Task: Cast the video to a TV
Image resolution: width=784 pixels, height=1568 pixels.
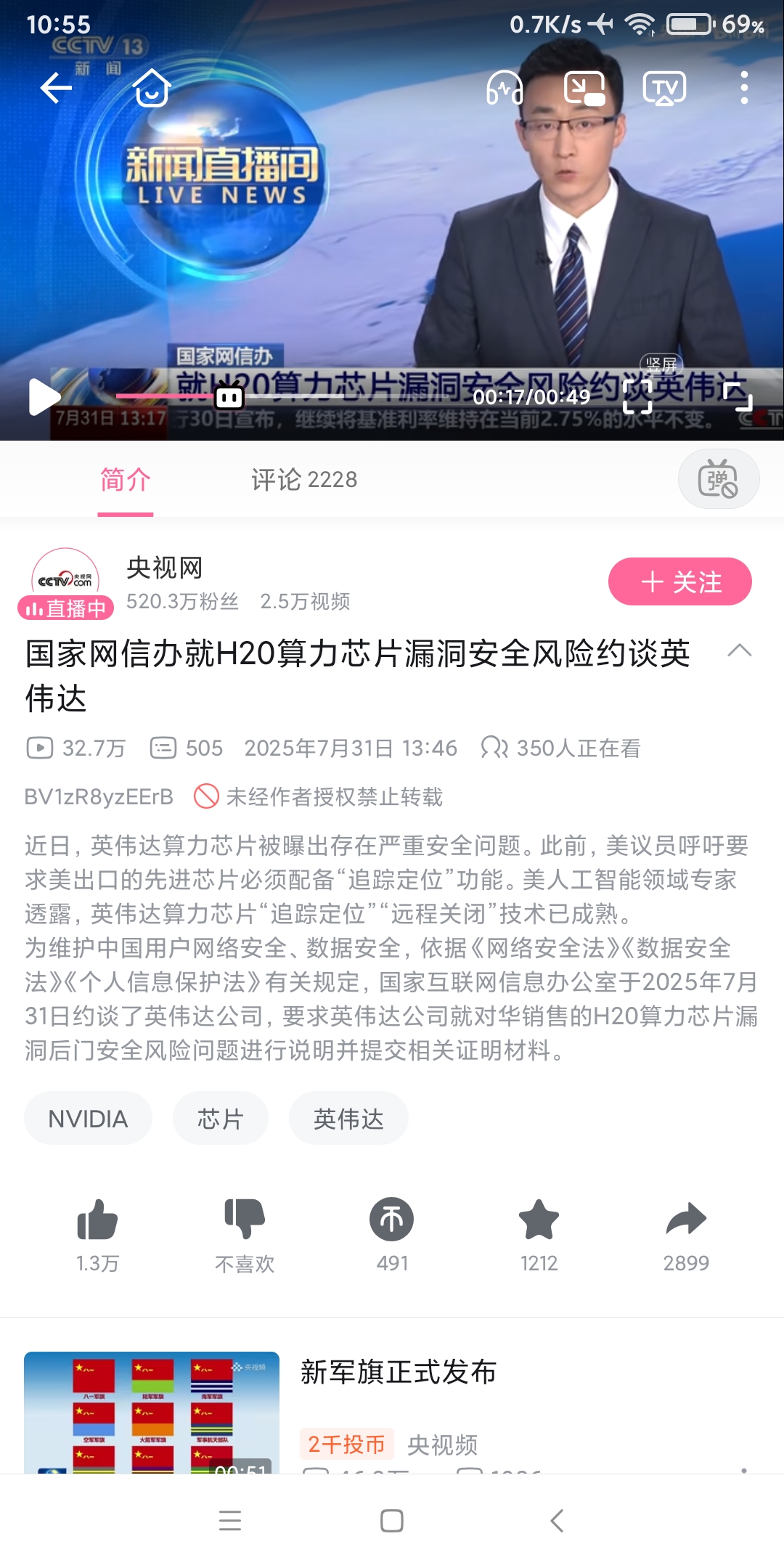Action: (x=664, y=89)
